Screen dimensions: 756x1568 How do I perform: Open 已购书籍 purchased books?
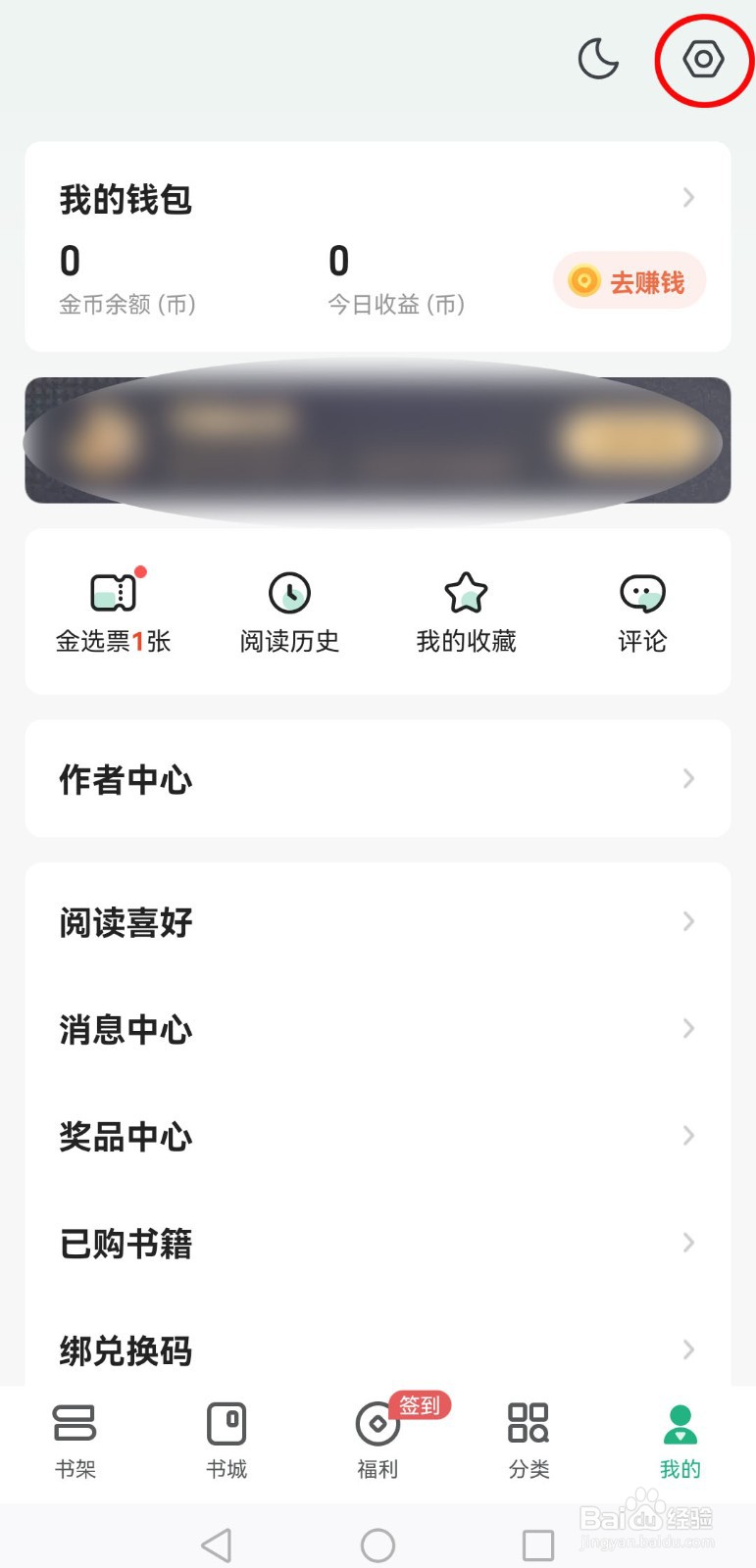coord(378,1243)
